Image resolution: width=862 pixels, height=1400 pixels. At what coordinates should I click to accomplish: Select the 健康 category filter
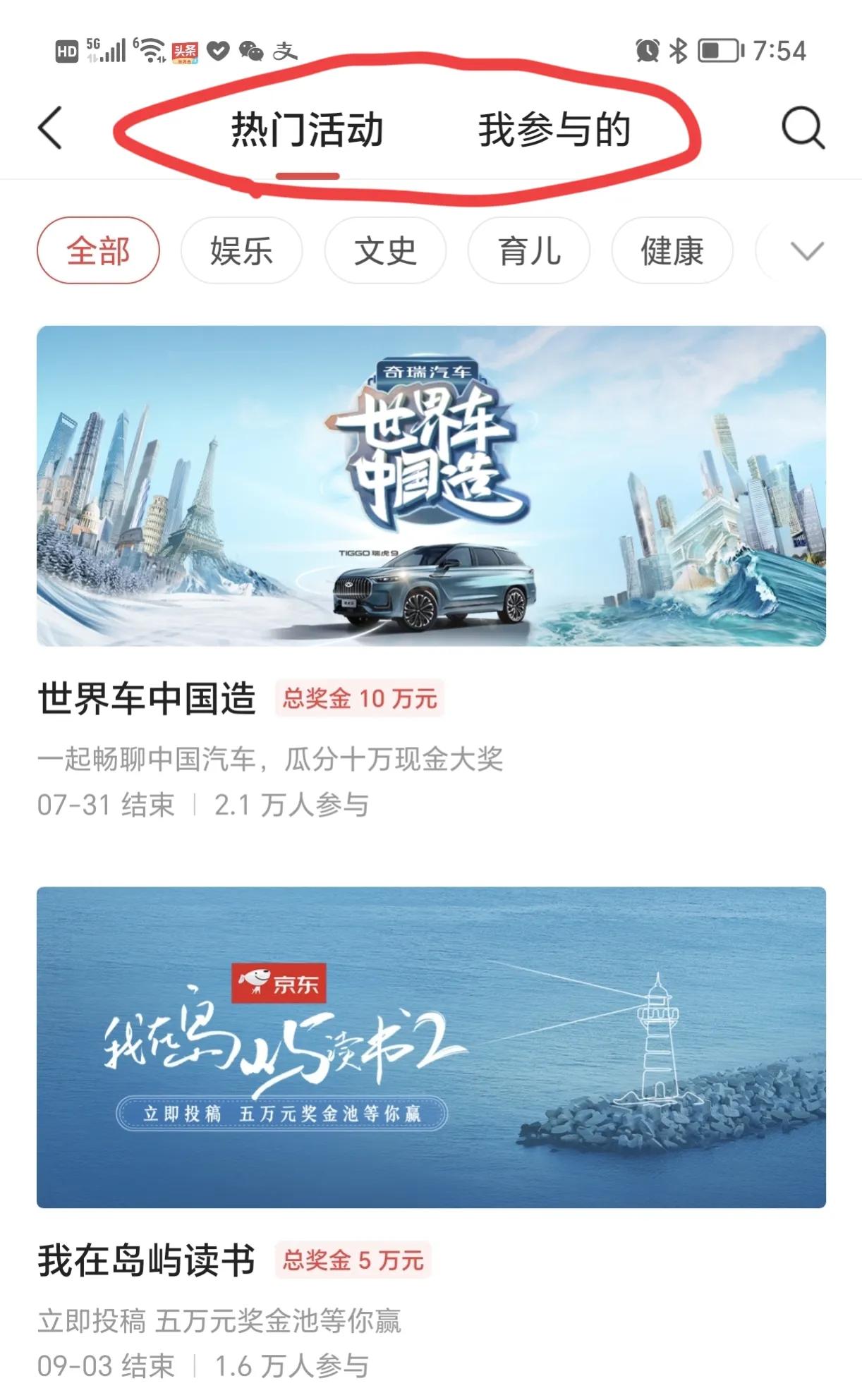(670, 250)
